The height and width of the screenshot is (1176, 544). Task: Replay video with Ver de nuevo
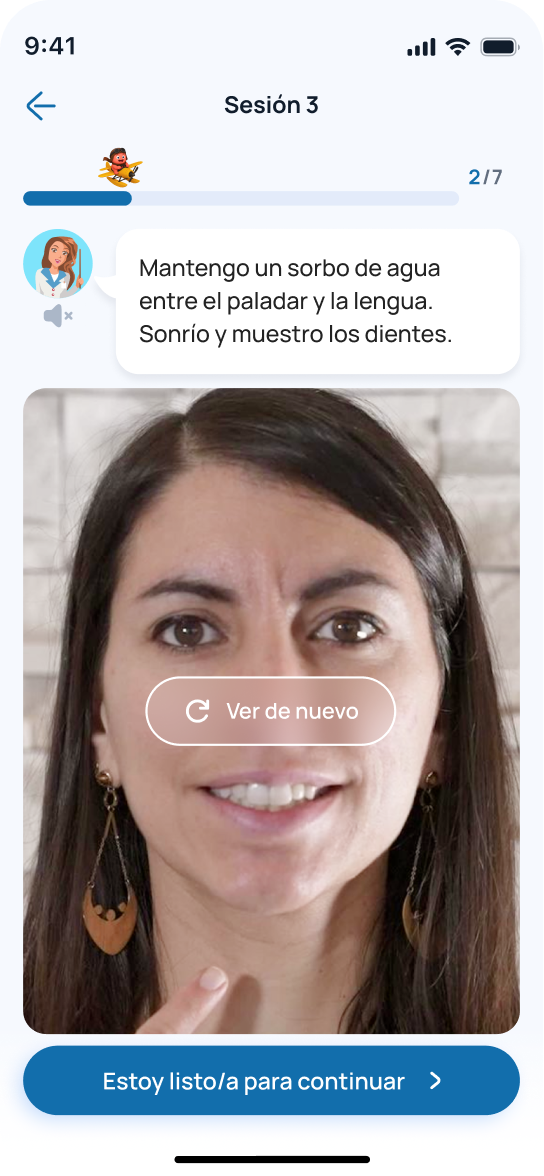coord(270,711)
